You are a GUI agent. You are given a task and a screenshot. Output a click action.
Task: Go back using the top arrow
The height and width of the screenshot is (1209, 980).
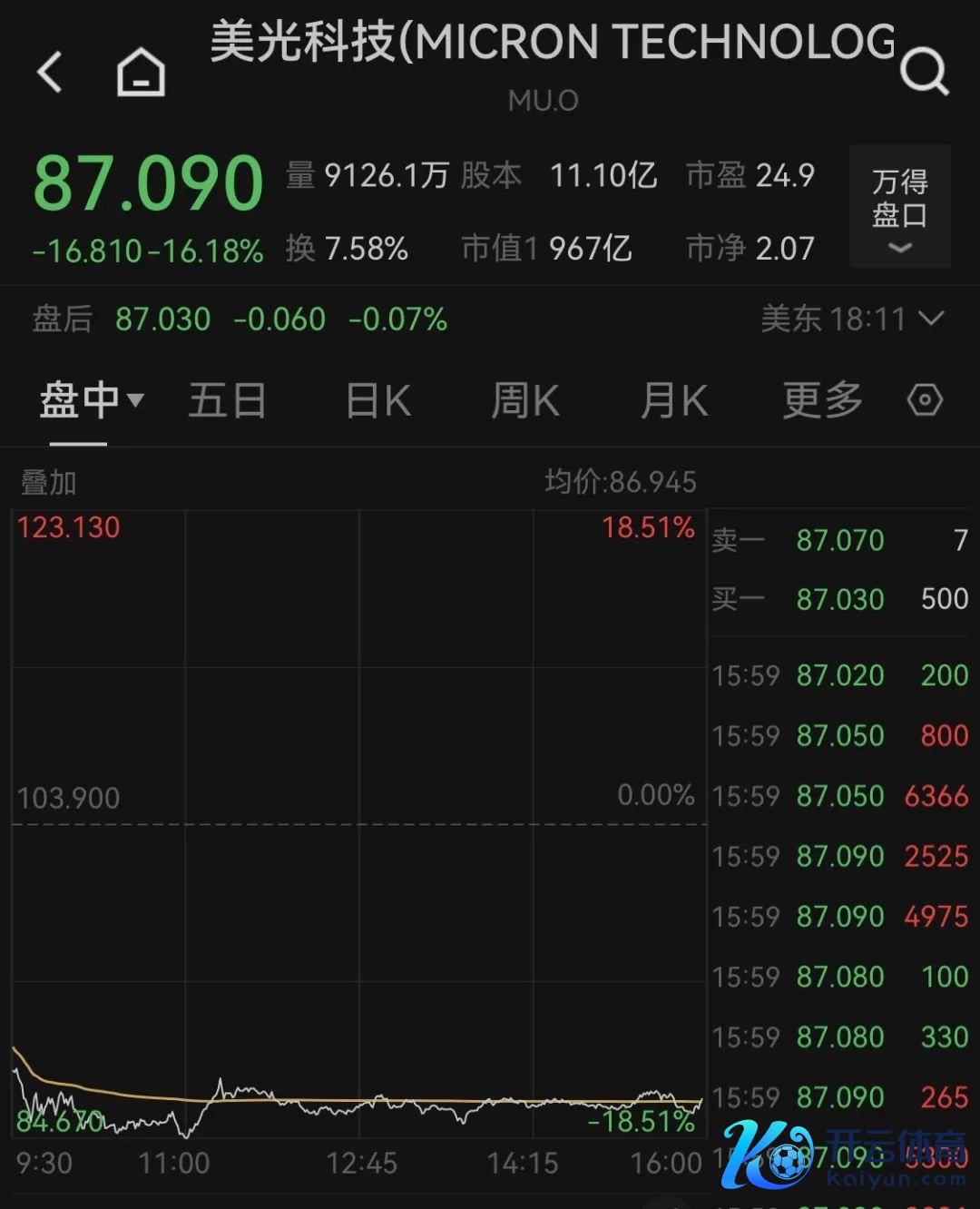(x=50, y=72)
